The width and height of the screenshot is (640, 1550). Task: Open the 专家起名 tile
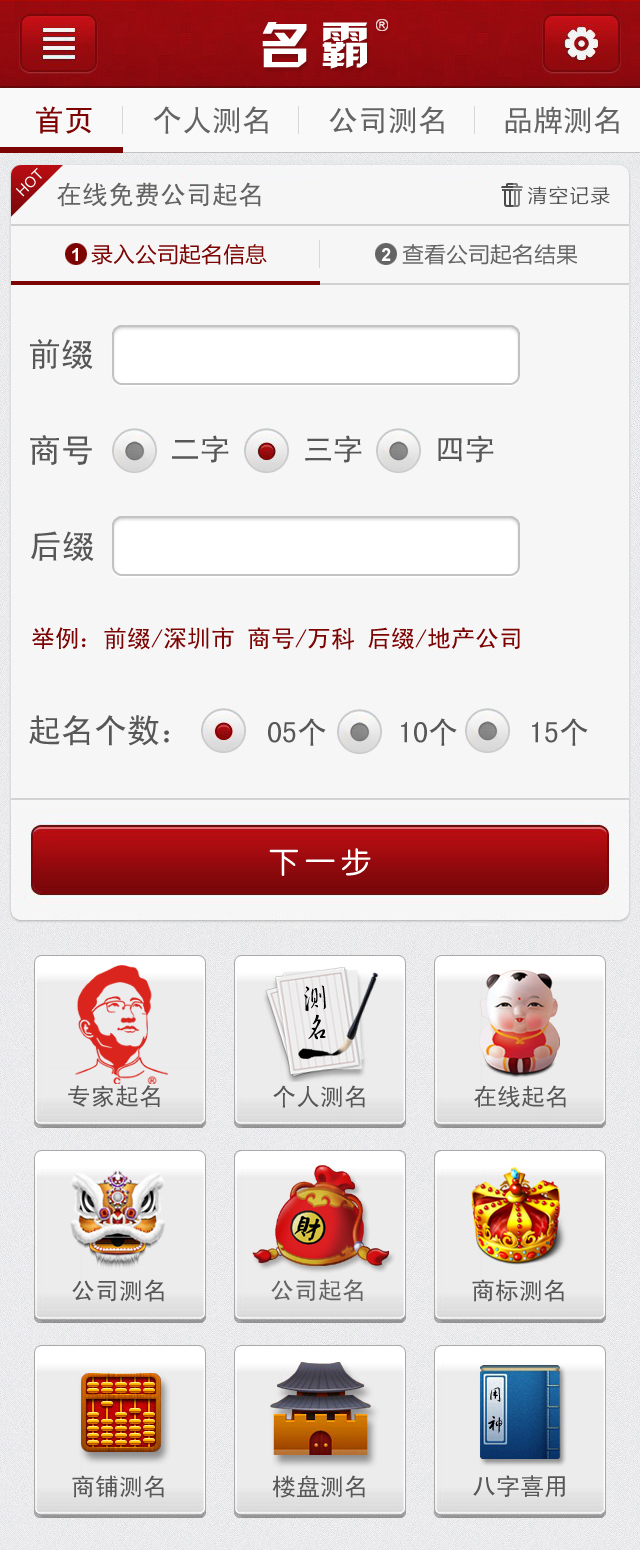(x=120, y=1040)
